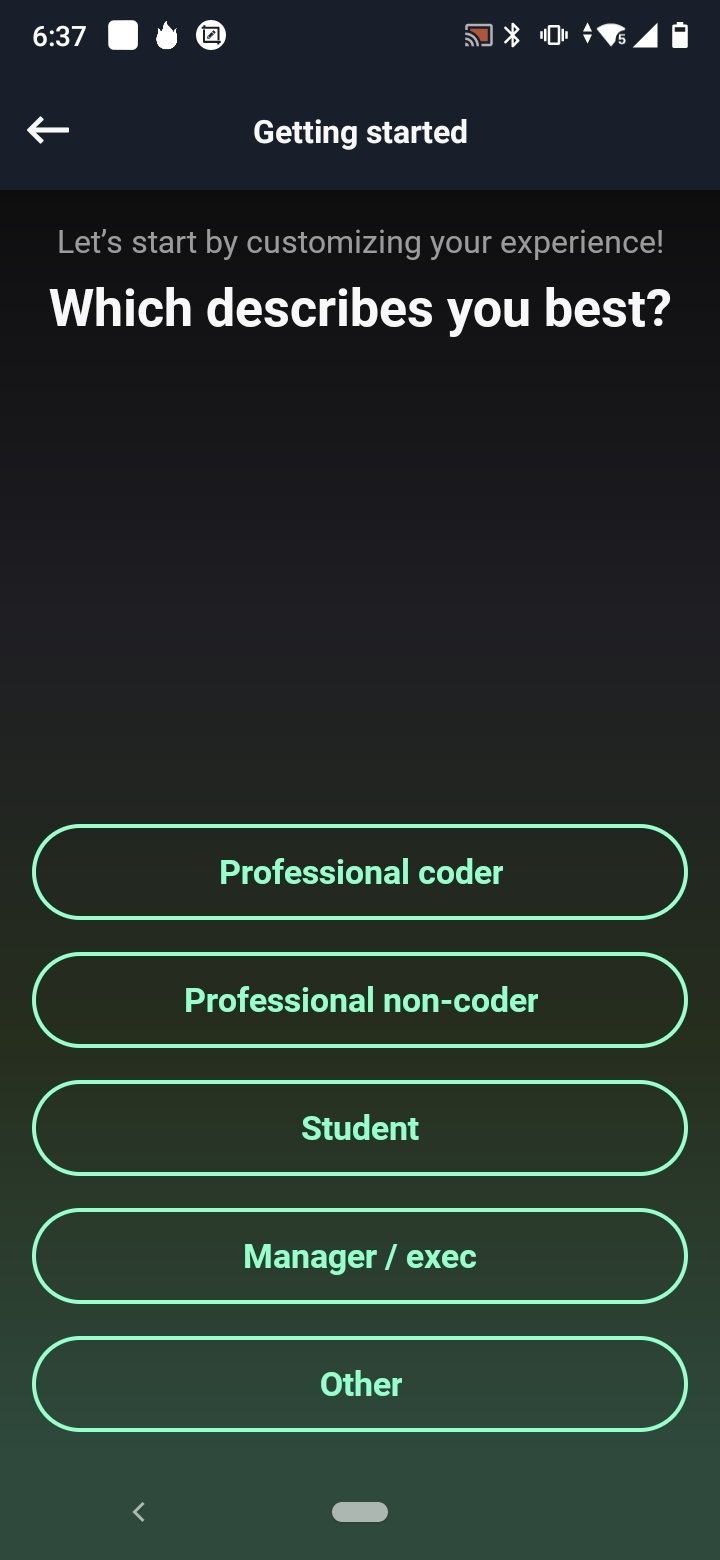Select Professional coder option

click(x=360, y=872)
